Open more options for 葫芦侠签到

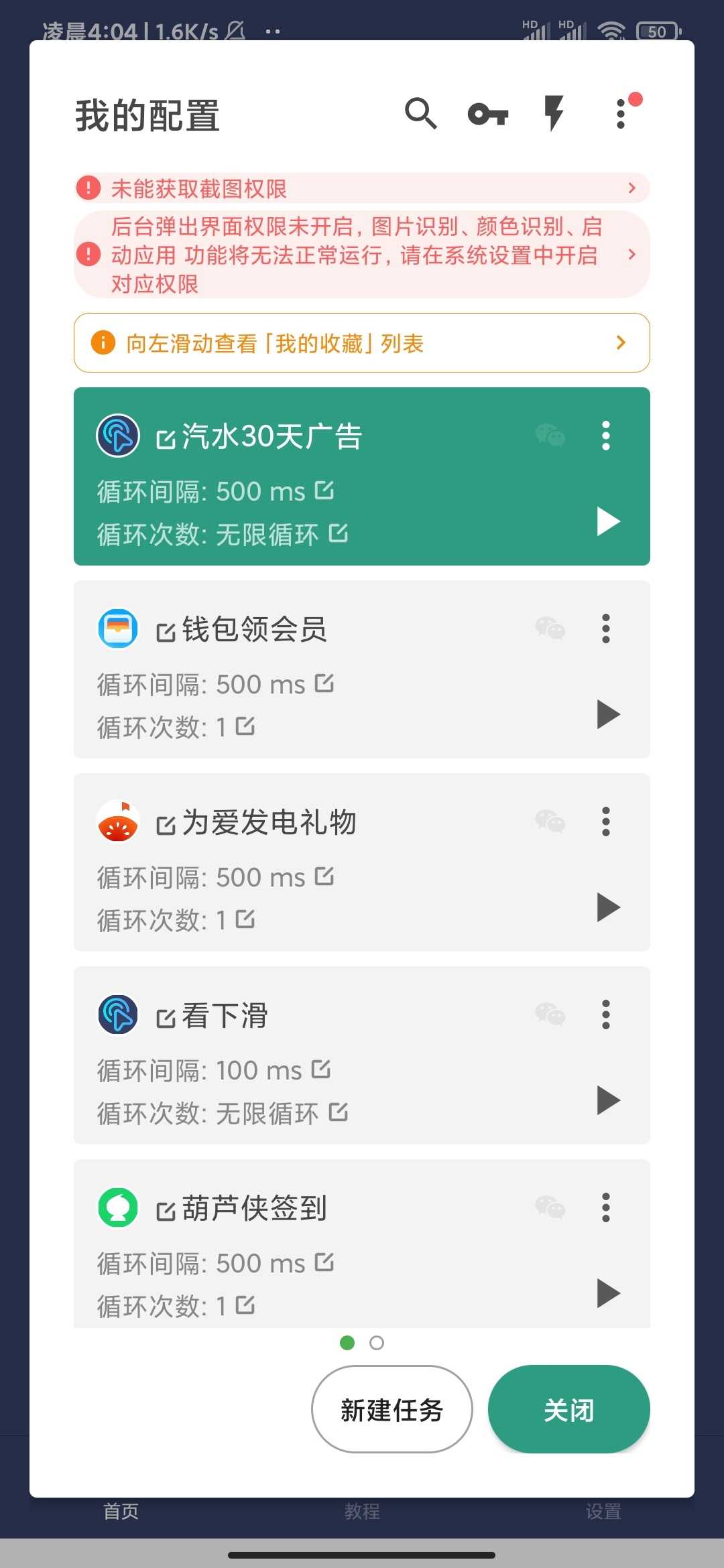point(606,1207)
